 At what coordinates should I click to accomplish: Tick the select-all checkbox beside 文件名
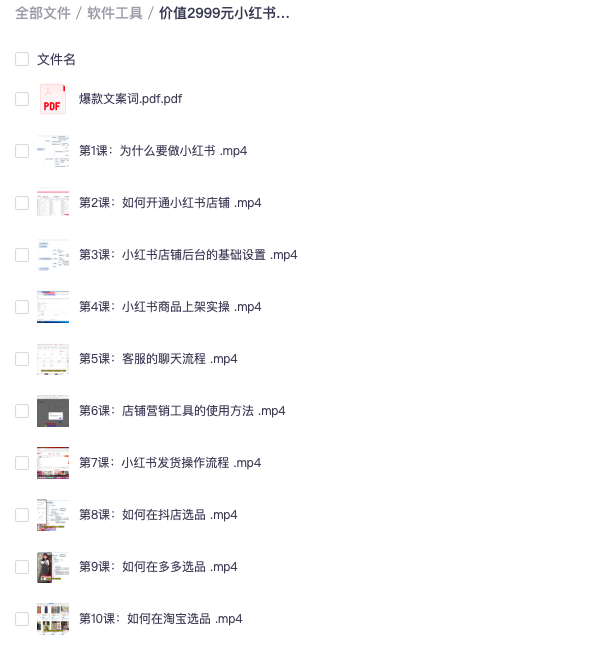click(22, 59)
